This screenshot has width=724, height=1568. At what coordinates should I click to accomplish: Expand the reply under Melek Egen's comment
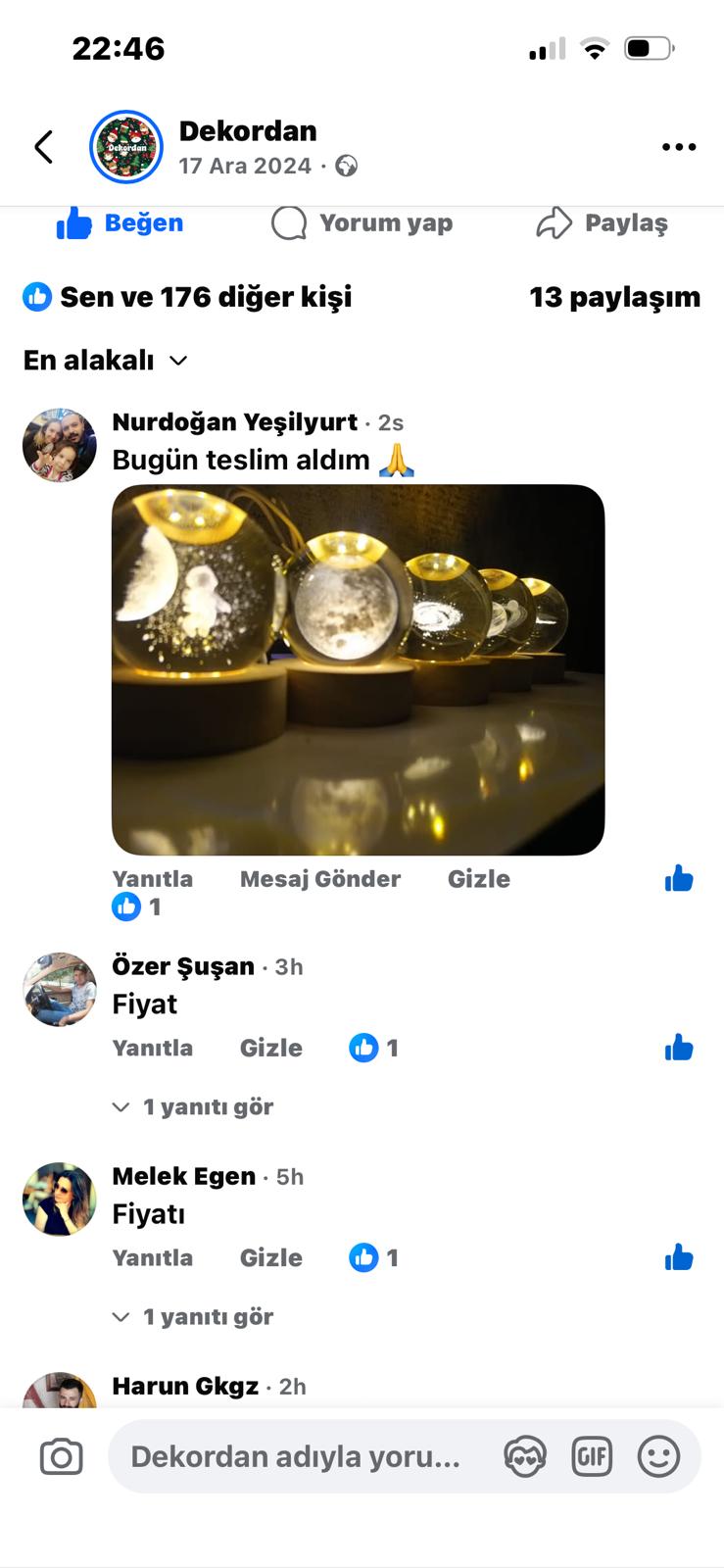194,1317
